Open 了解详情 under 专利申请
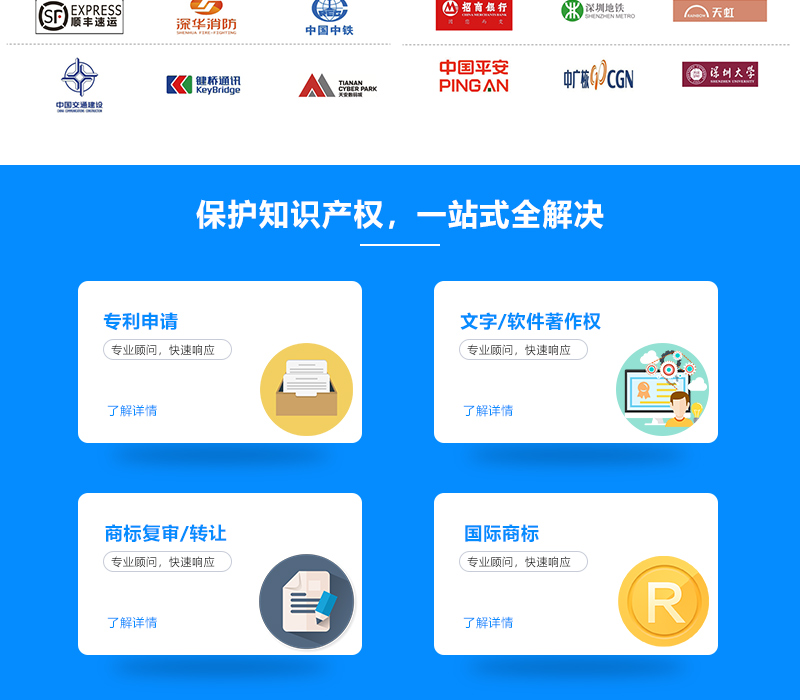 click(132, 410)
